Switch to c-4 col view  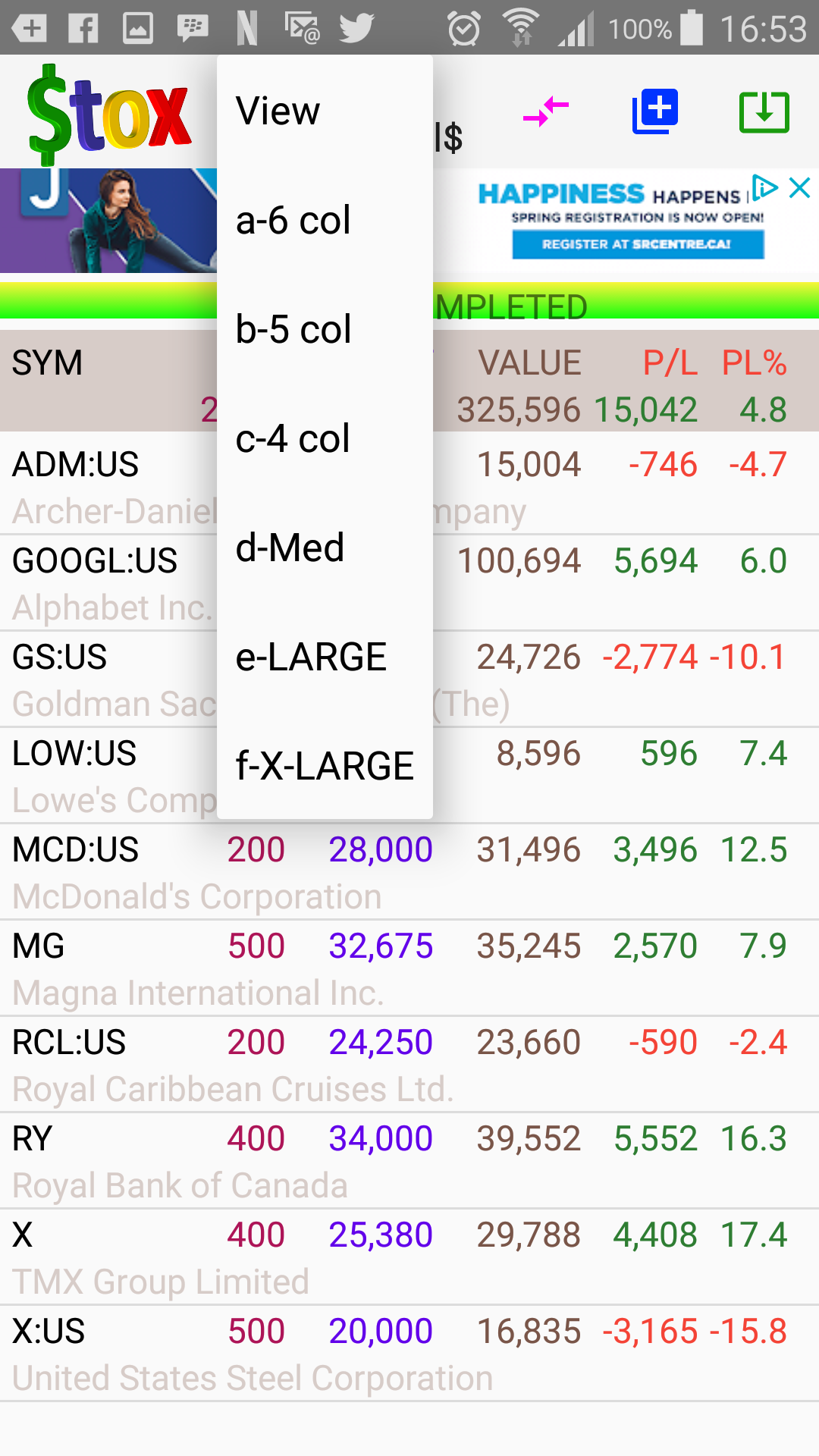324,439
